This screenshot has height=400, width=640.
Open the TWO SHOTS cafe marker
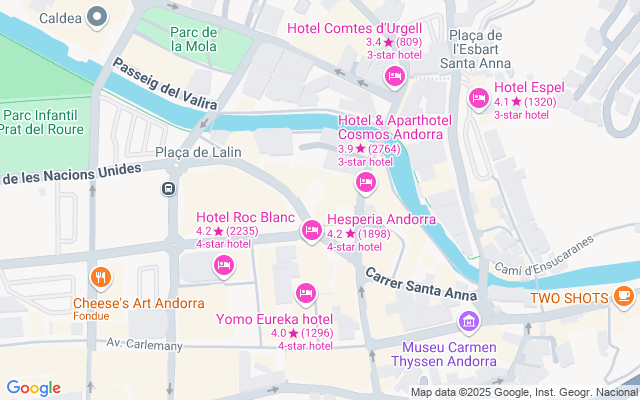pos(623,297)
